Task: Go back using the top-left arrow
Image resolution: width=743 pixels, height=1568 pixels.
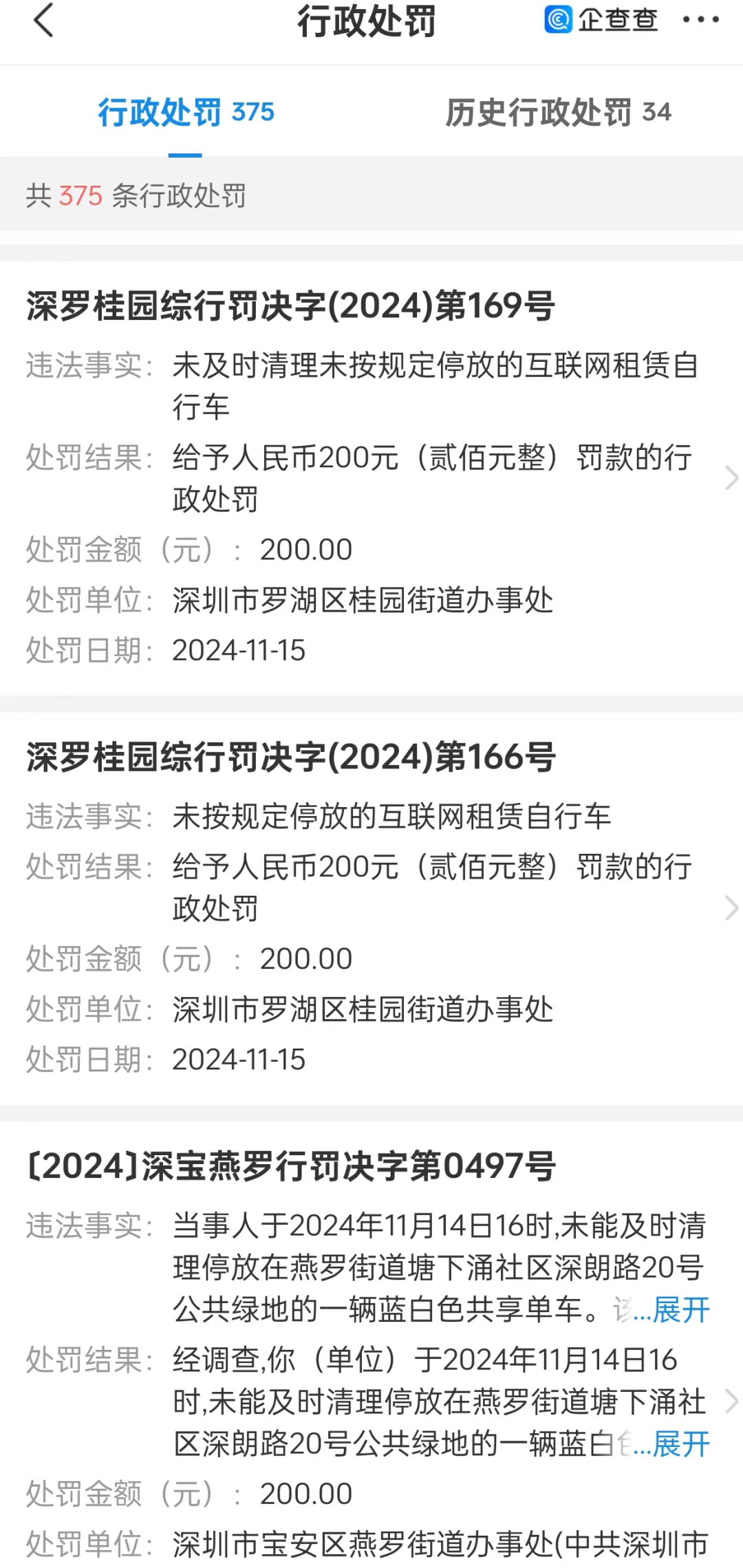Action: click(x=43, y=21)
